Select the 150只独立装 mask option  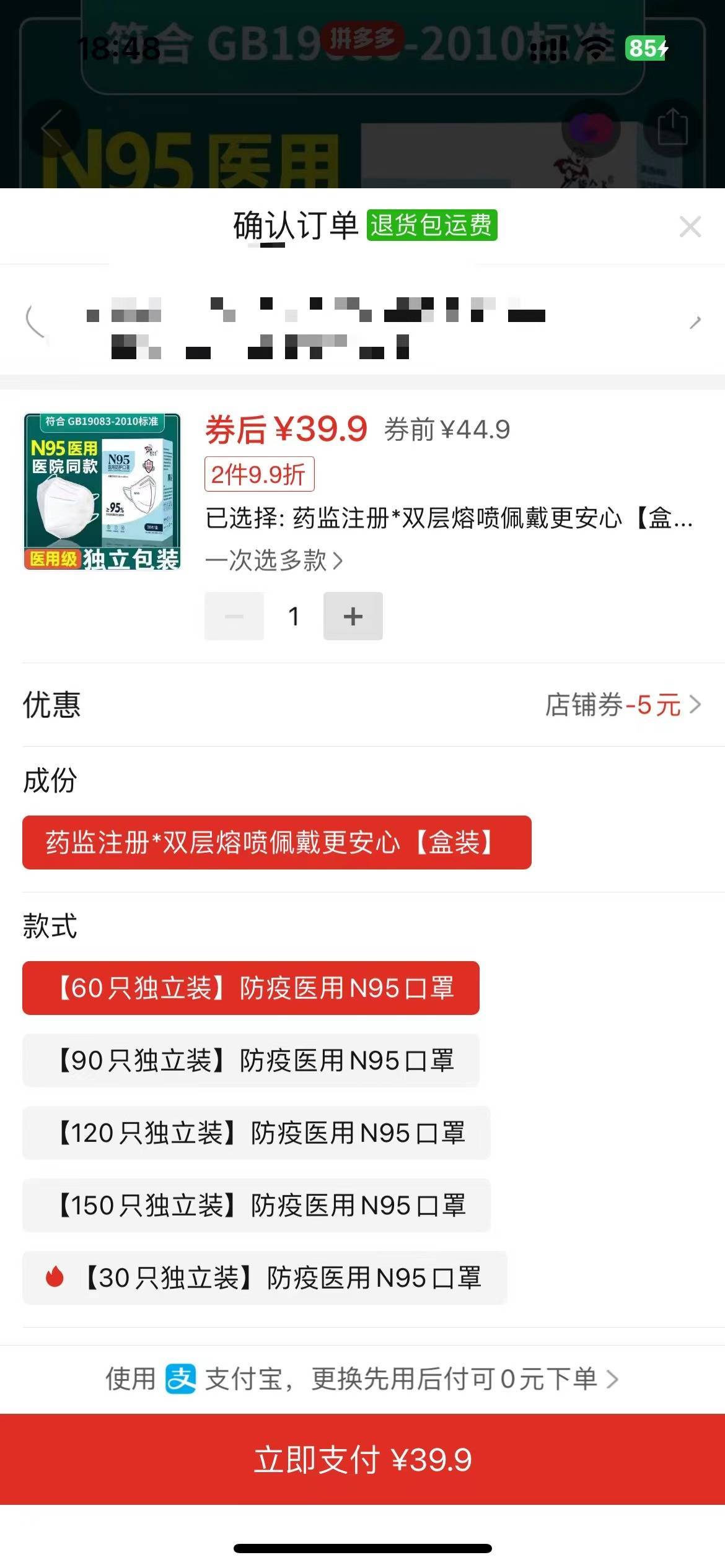coord(256,1205)
